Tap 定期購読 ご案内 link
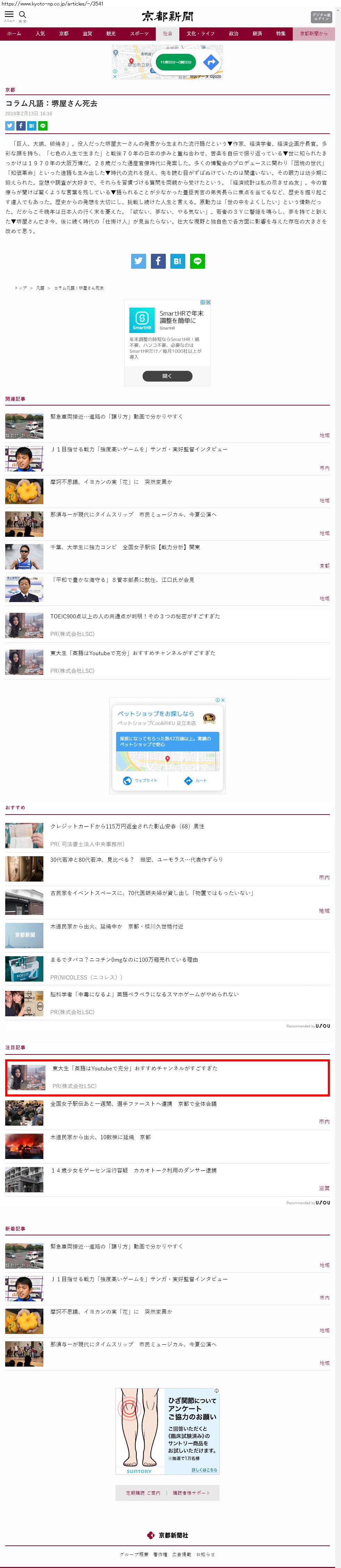The height and width of the screenshot is (1568, 341). point(143,1493)
